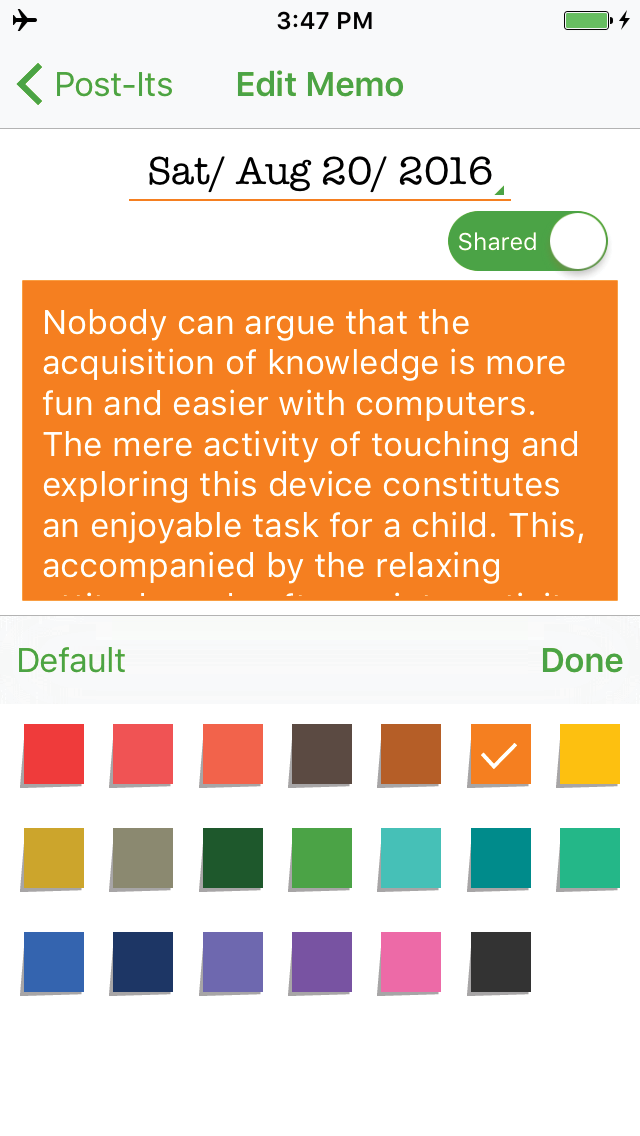Pick the black color swatch
The image size is (640, 1136).
tap(500, 963)
